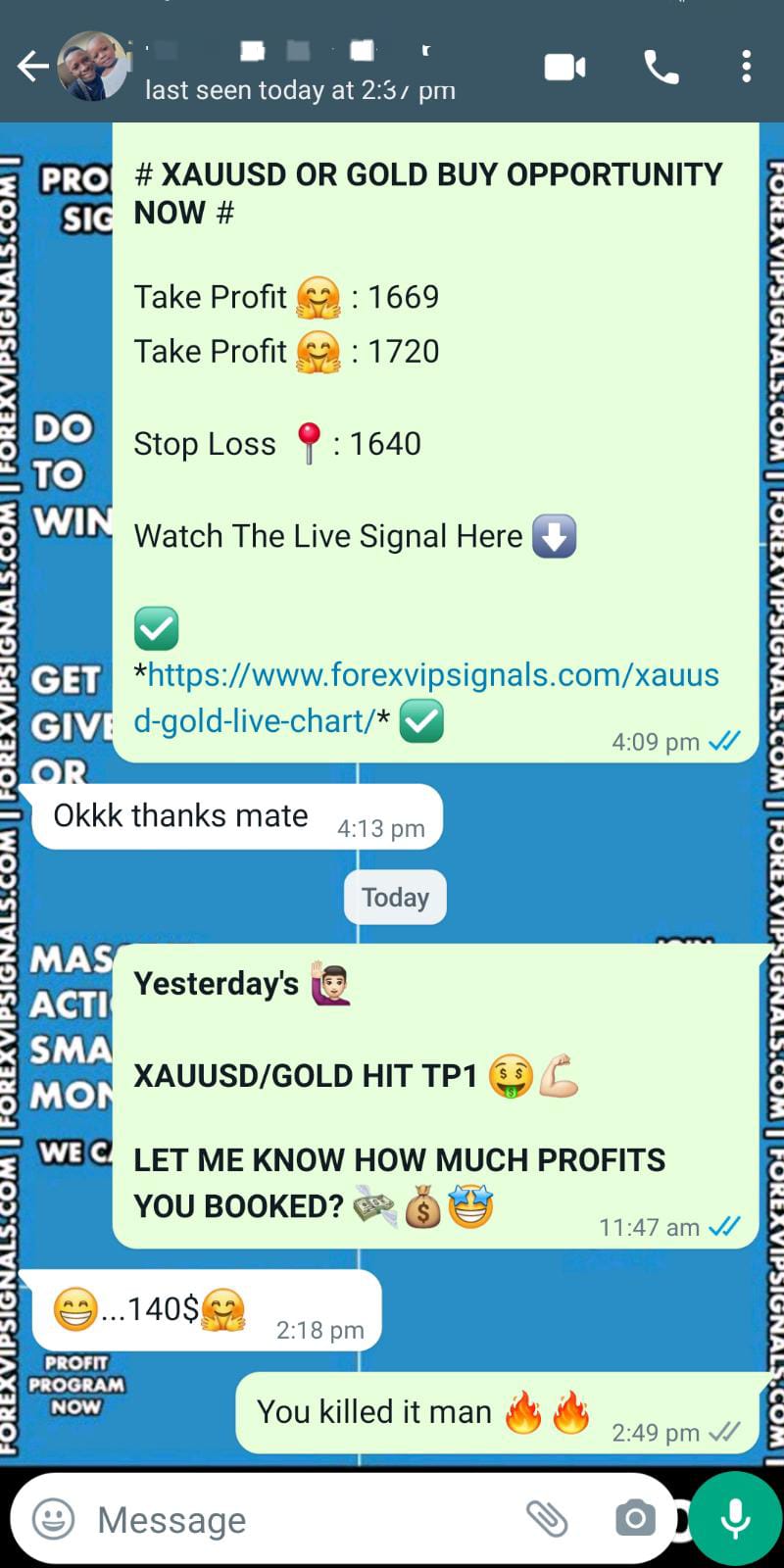The image size is (784, 1568).
Task: Open the camera from the message bar
Action: pyautogui.click(x=635, y=1519)
